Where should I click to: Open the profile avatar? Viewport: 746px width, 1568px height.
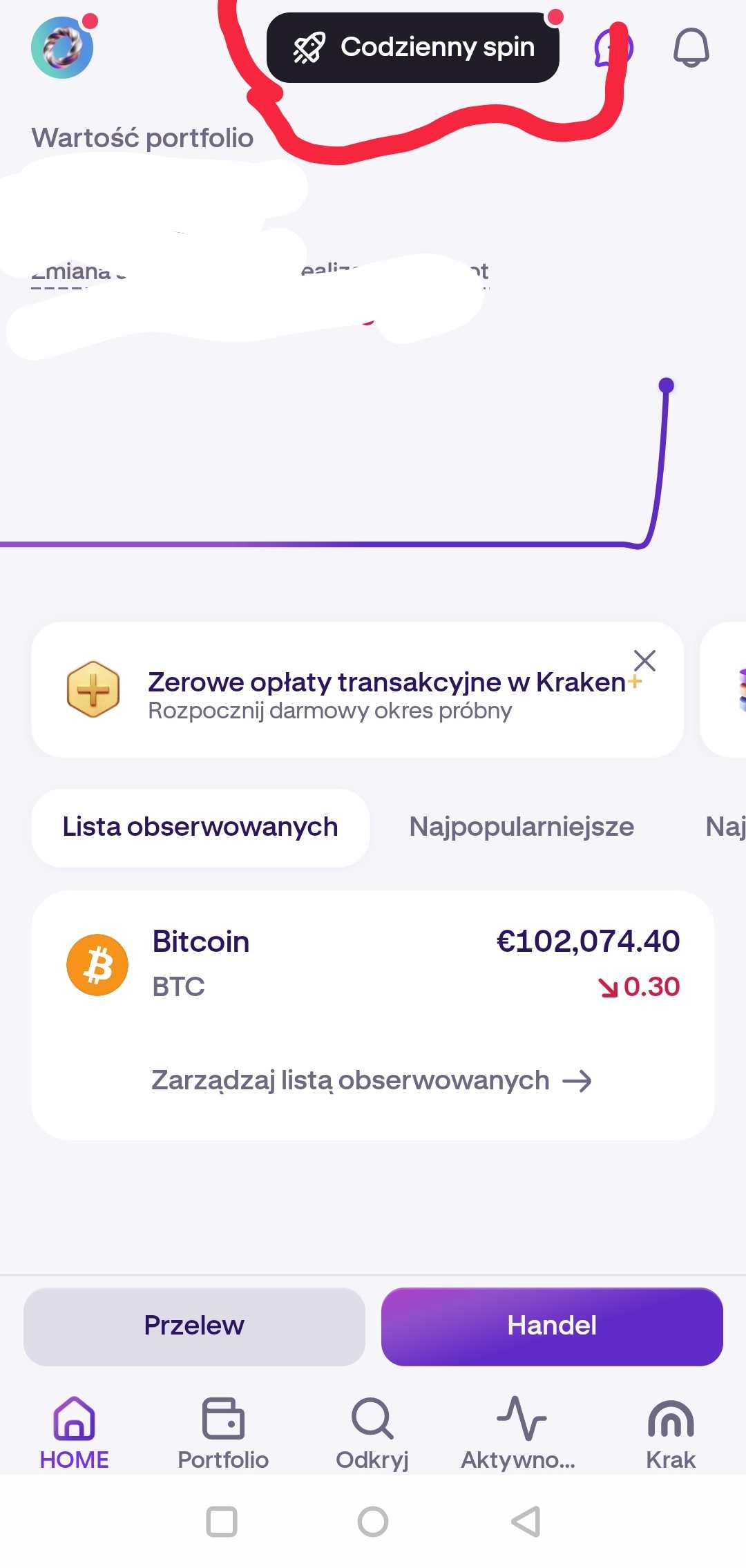tap(62, 47)
